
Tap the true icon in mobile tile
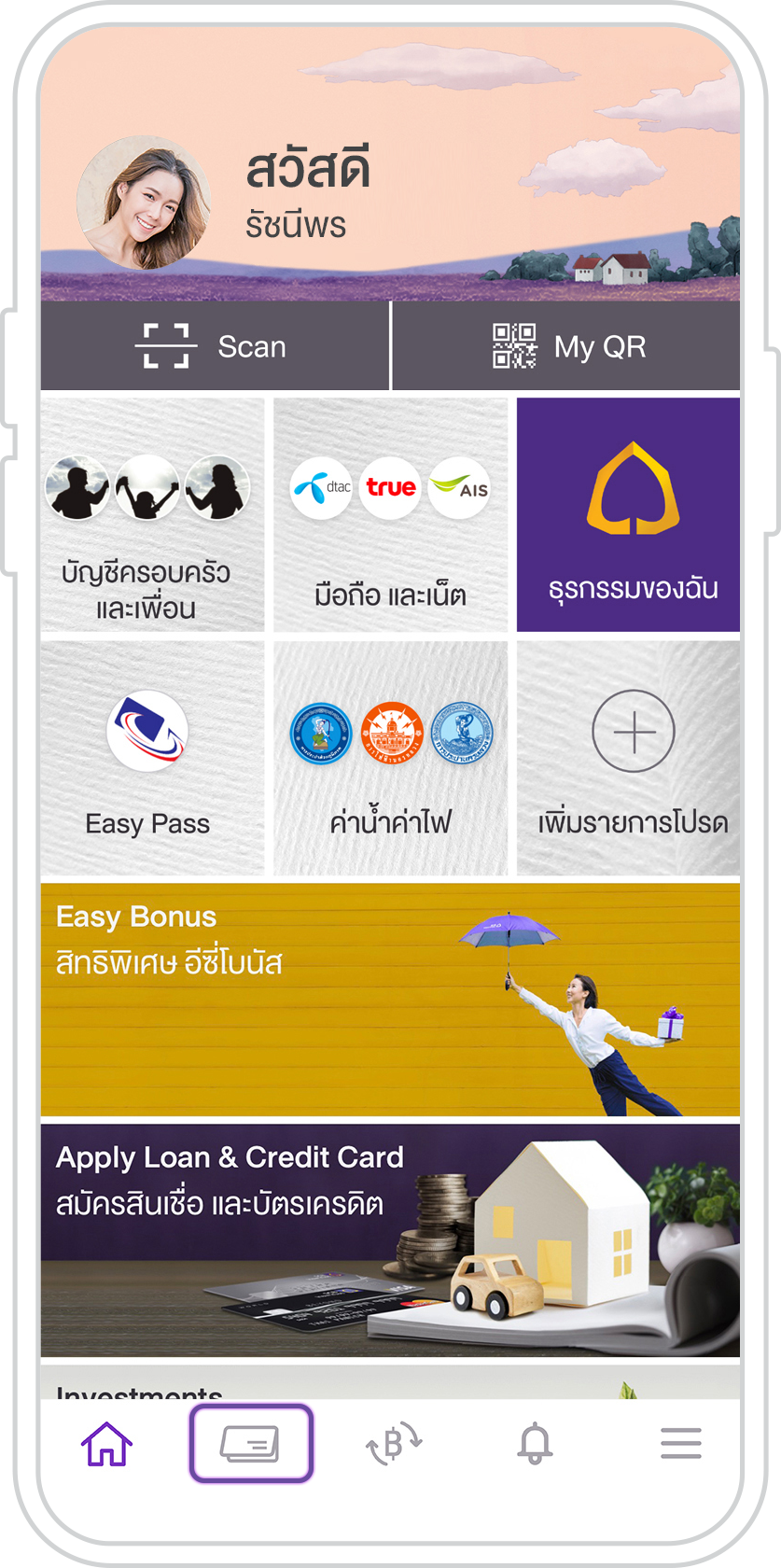[x=390, y=486]
